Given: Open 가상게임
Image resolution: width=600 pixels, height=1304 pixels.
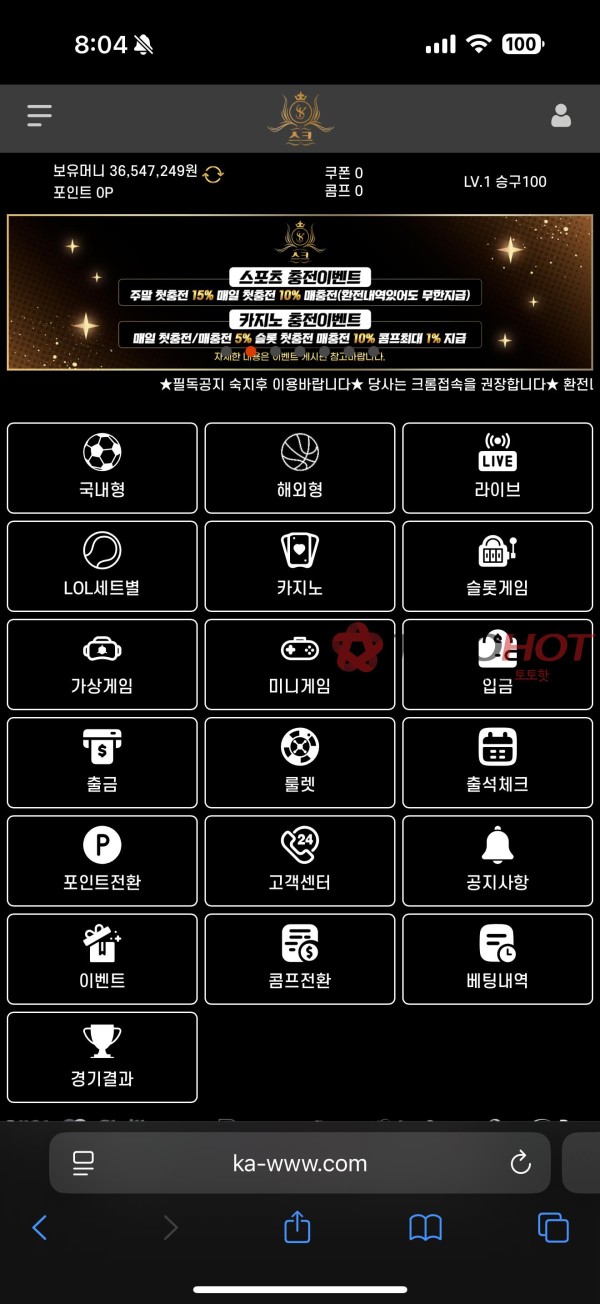Looking at the screenshot, I should point(102,664).
